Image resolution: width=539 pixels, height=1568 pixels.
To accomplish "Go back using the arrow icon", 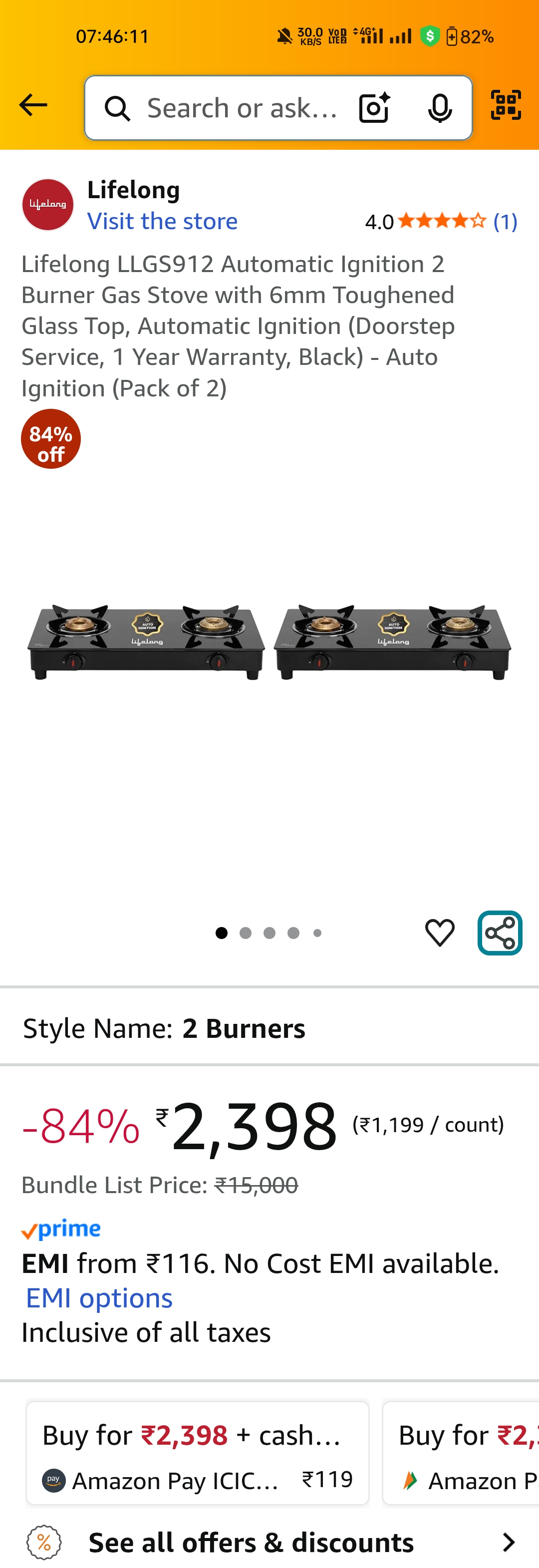I will tap(33, 105).
